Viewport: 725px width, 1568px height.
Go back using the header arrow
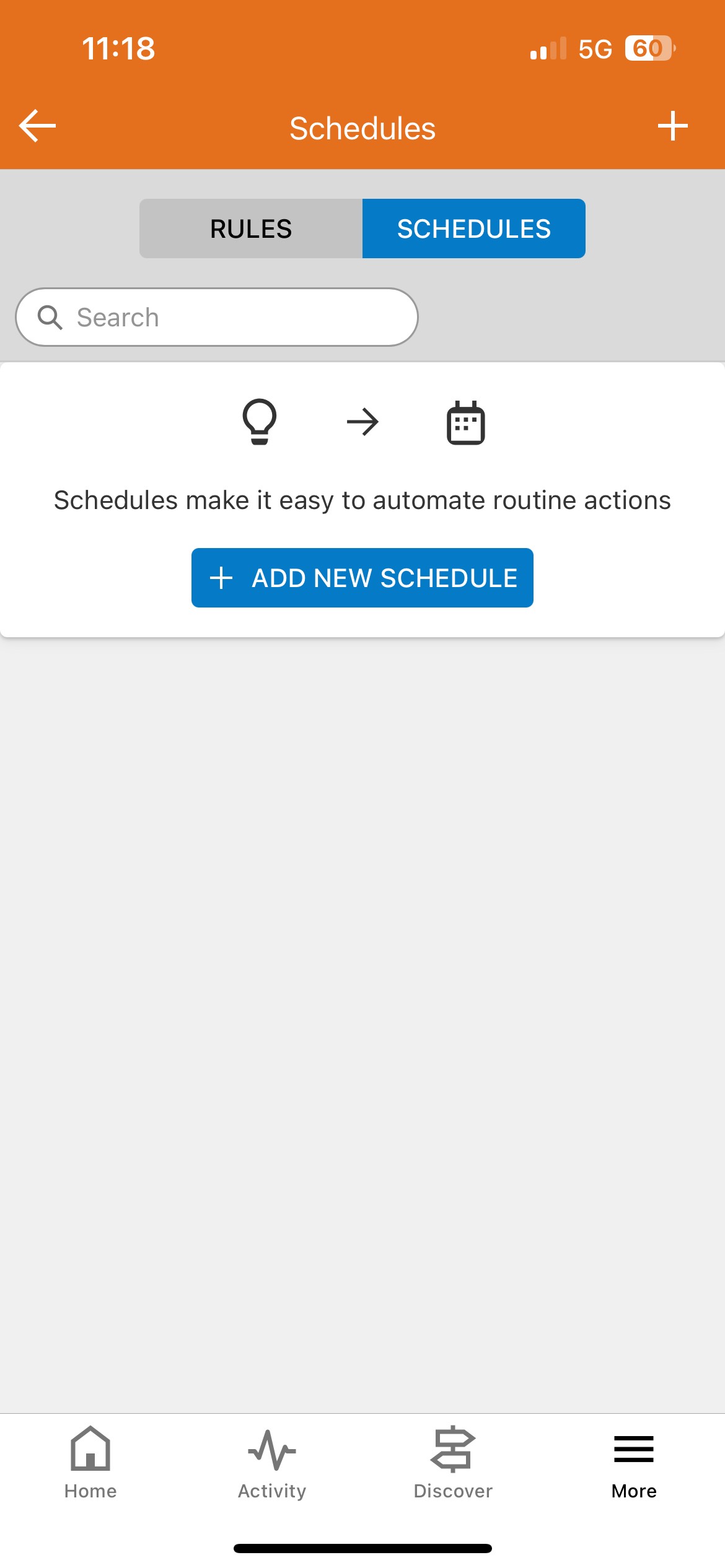coord(38,126)
